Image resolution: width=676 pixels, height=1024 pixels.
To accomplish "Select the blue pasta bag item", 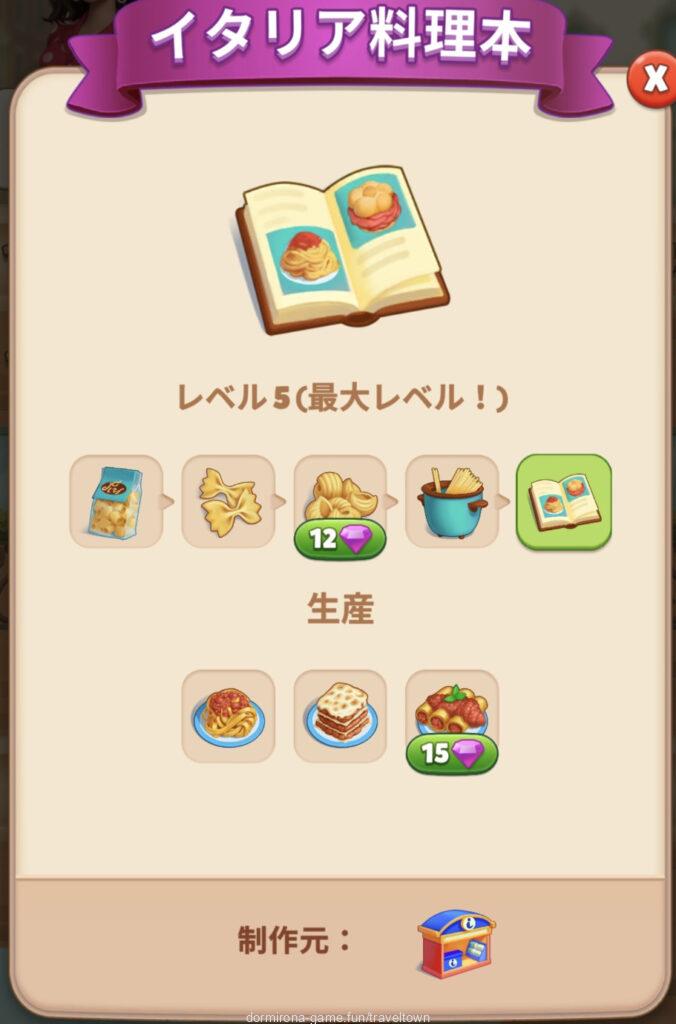I will [x=116, y=501].
